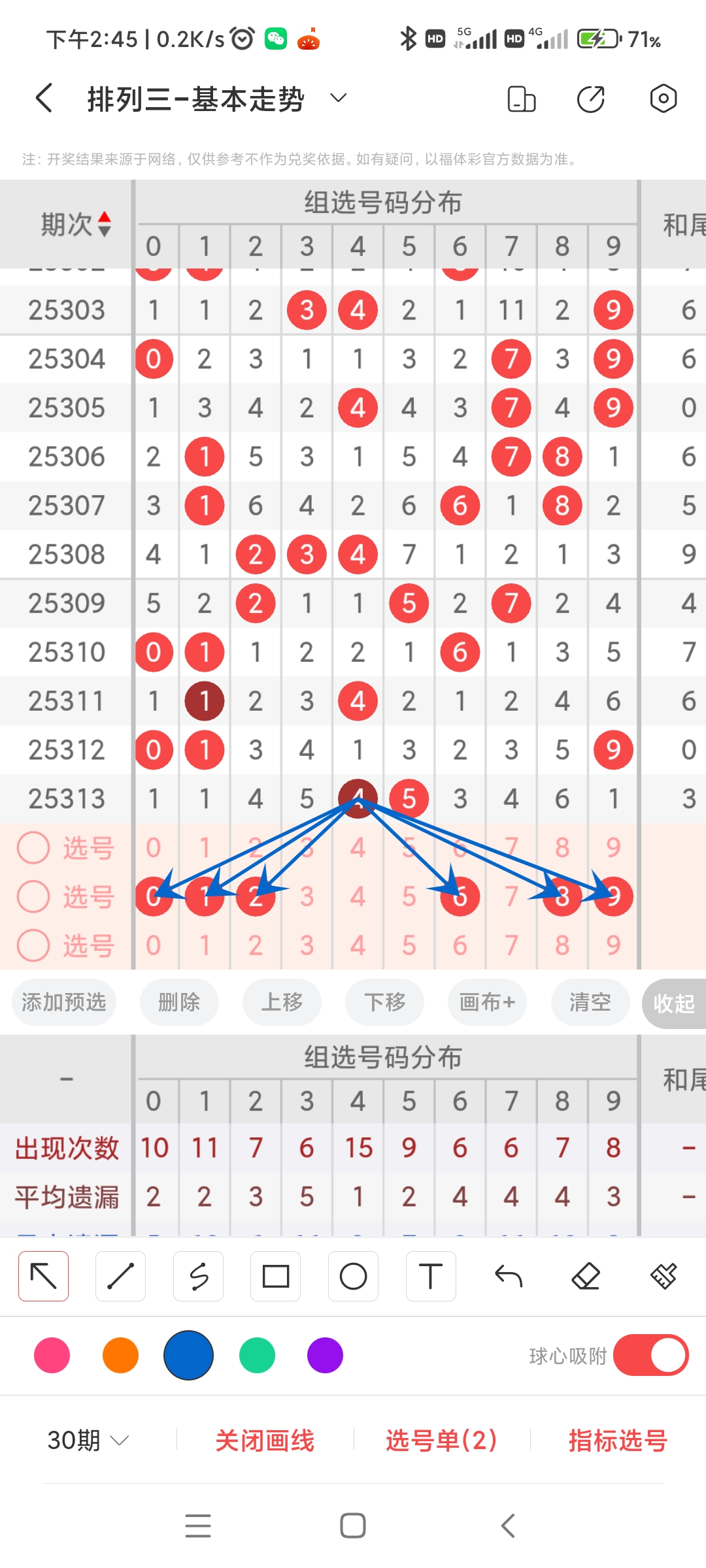Viewport: 706px width, 1568px height.
Task: Choose the text annotation tool
Action: coord(430,1275)
